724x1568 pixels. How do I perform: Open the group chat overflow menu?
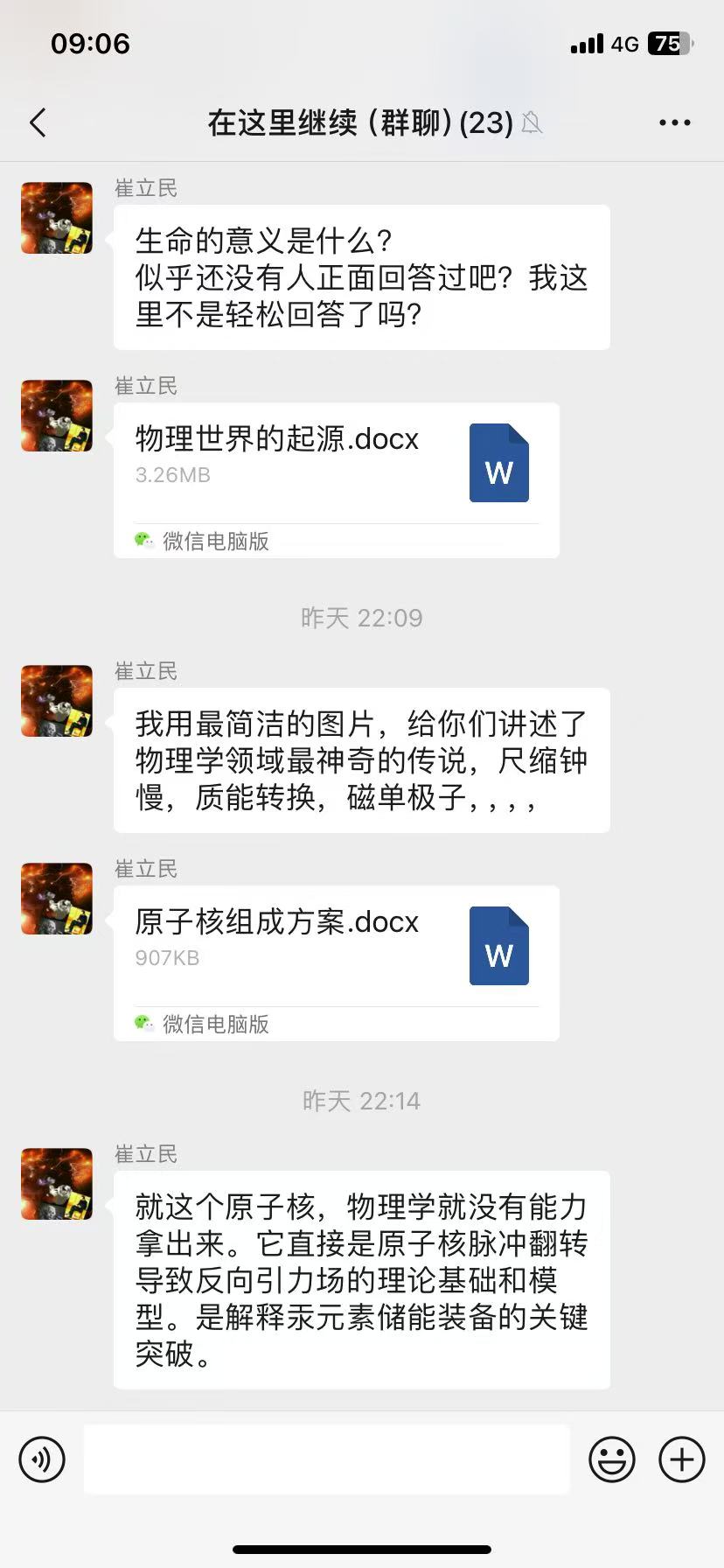click(674, 122)
